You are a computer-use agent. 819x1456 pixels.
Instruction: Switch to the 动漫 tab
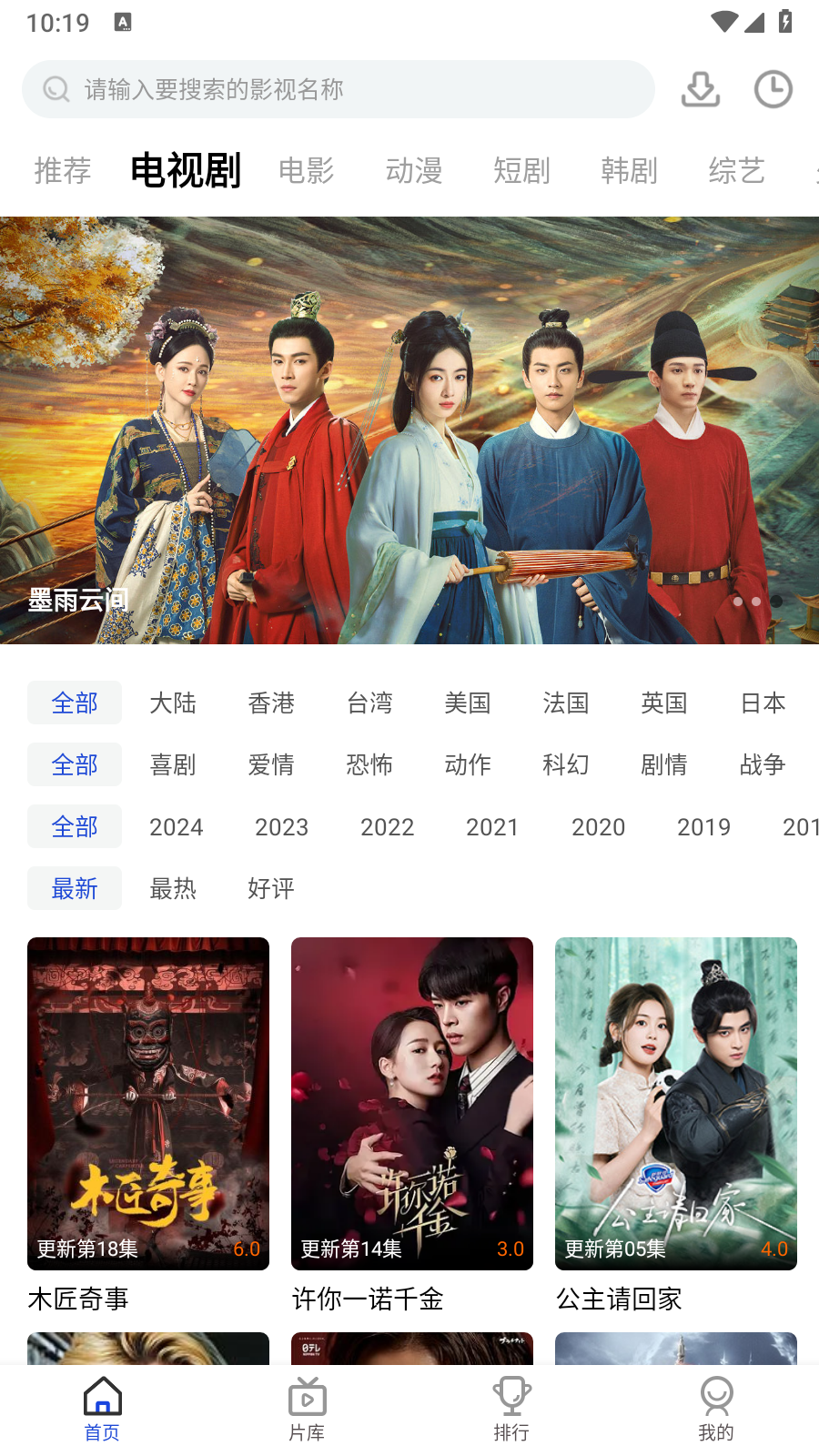[414, 170]
